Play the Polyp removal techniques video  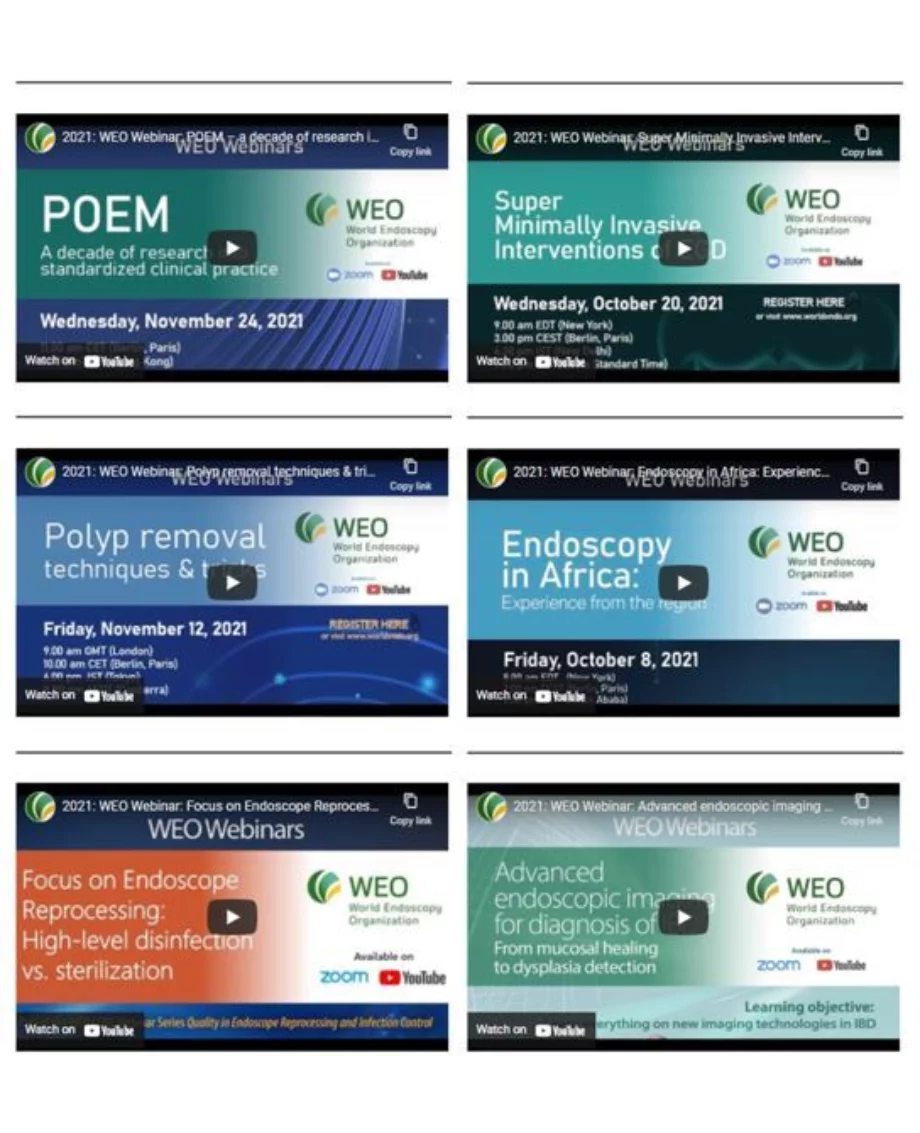pyautogui.click(x=232, y=582)
